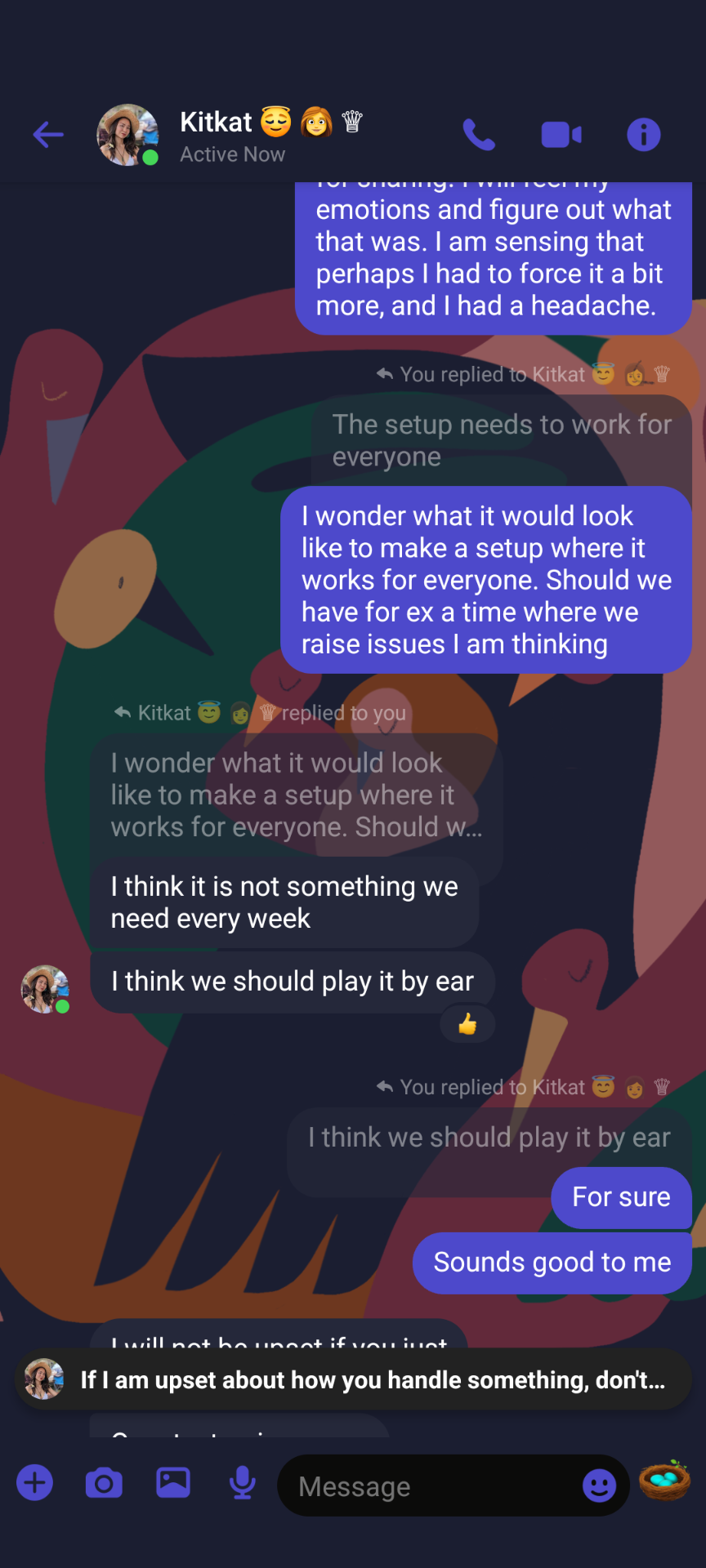The height and width of the screenshot is (1568, 706).
Task: Open the photo gallery picker
Action: [173, 1482]
